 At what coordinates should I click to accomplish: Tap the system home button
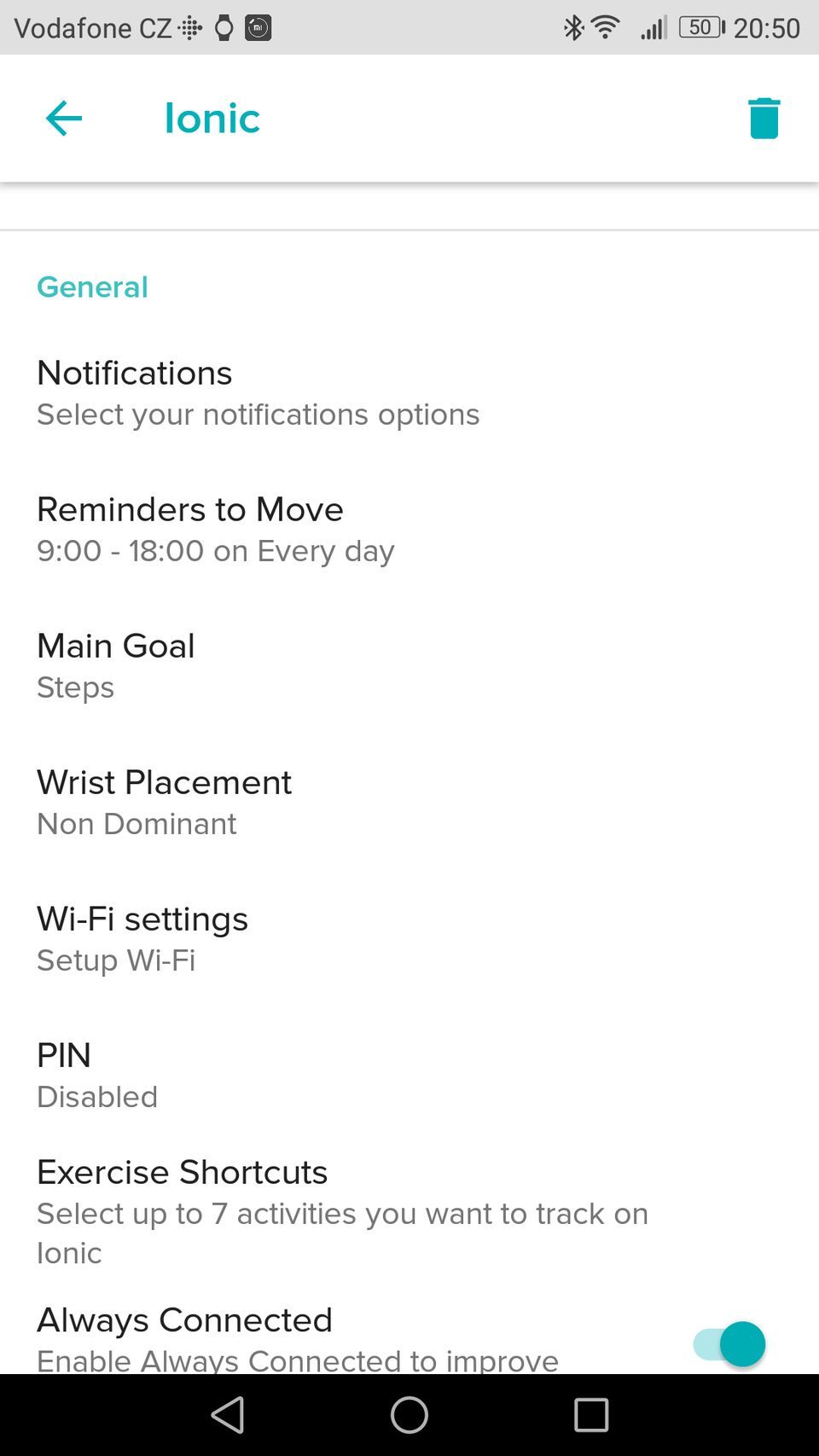[x=409, y=1415]
